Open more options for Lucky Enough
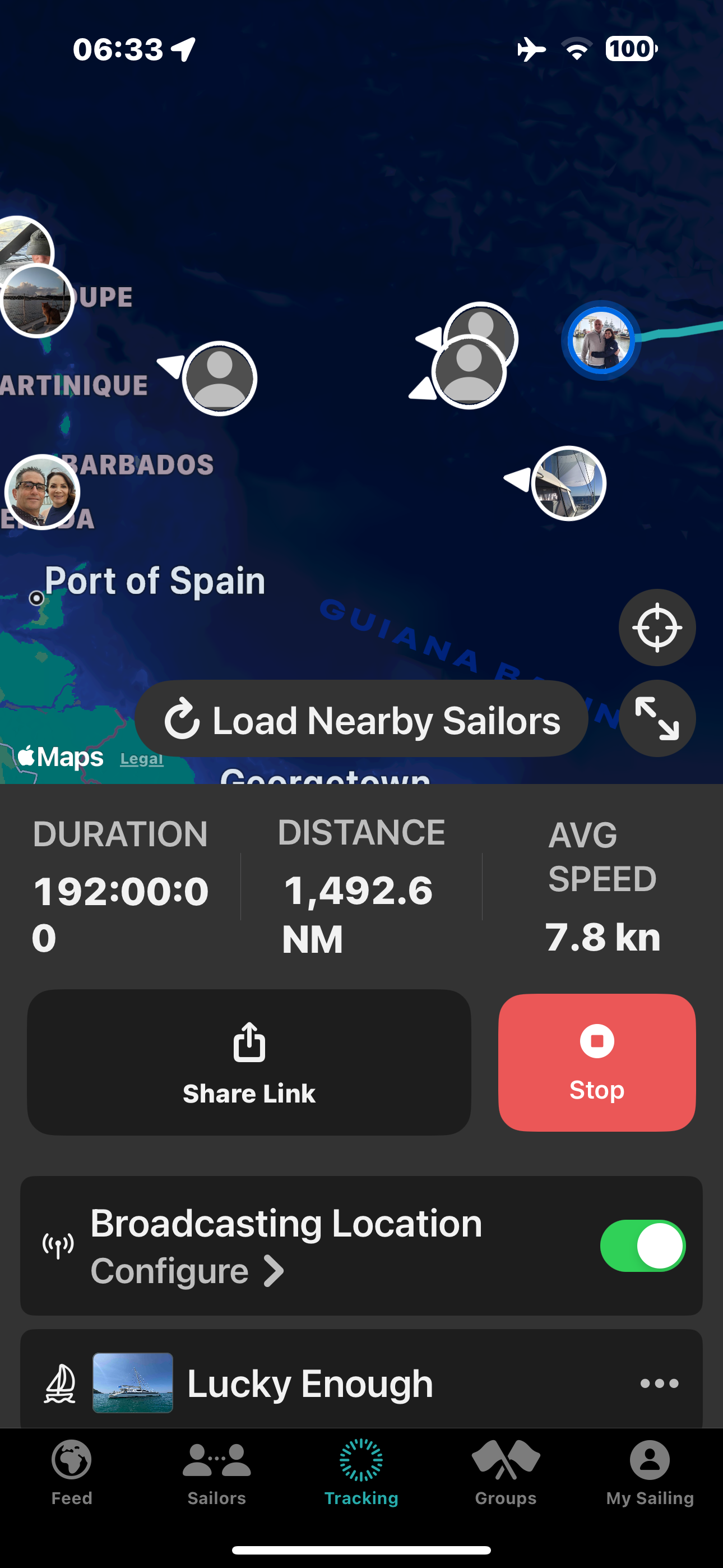This screenshot has height=1568, width=723. (659, 1383)
